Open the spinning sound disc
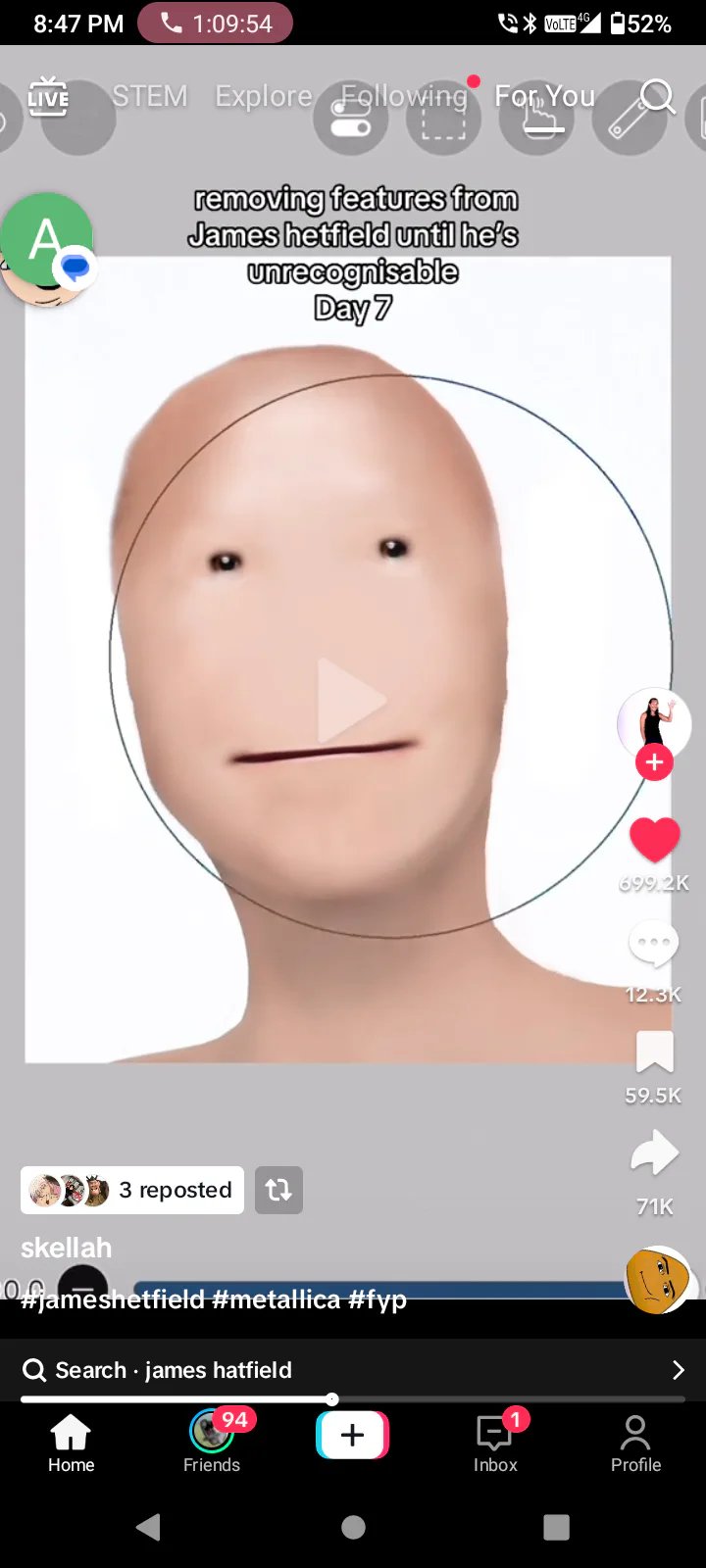Screen dimensions: 706x1568 click(x=659, y=1280)
